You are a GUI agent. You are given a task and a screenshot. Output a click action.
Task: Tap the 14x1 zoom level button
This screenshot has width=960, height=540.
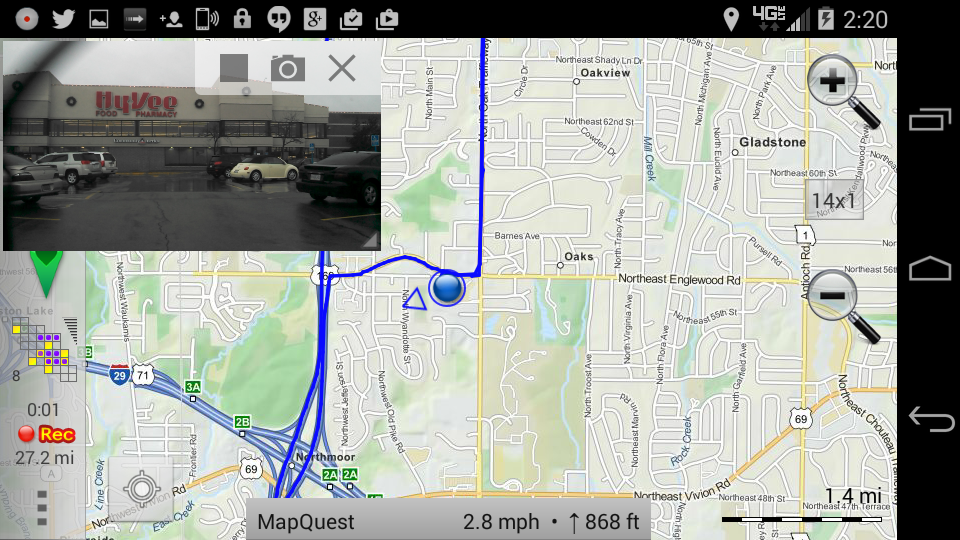[834, 201]
